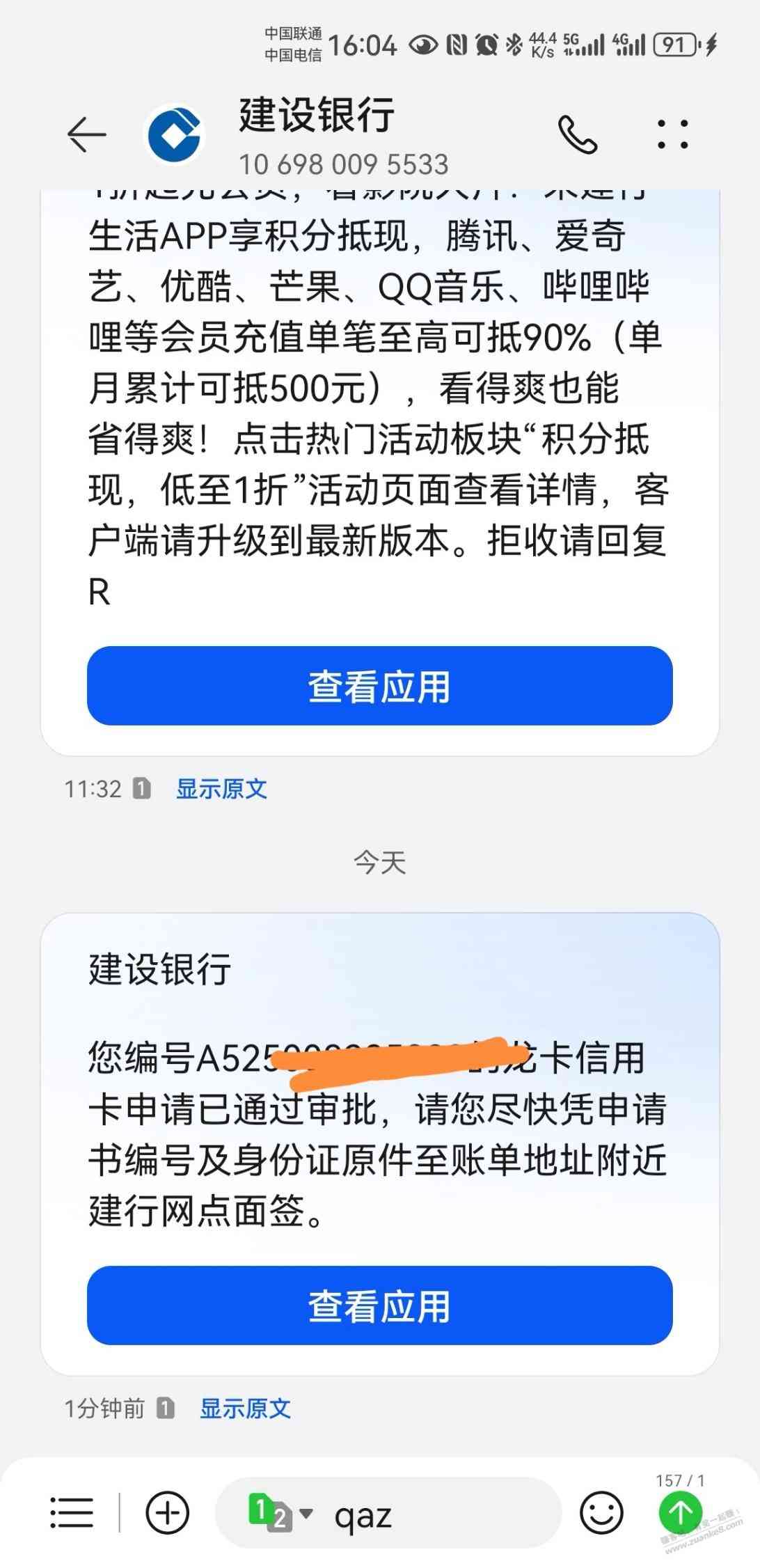
Task: Switch the SIM card selector
Action: point(280,1514)
